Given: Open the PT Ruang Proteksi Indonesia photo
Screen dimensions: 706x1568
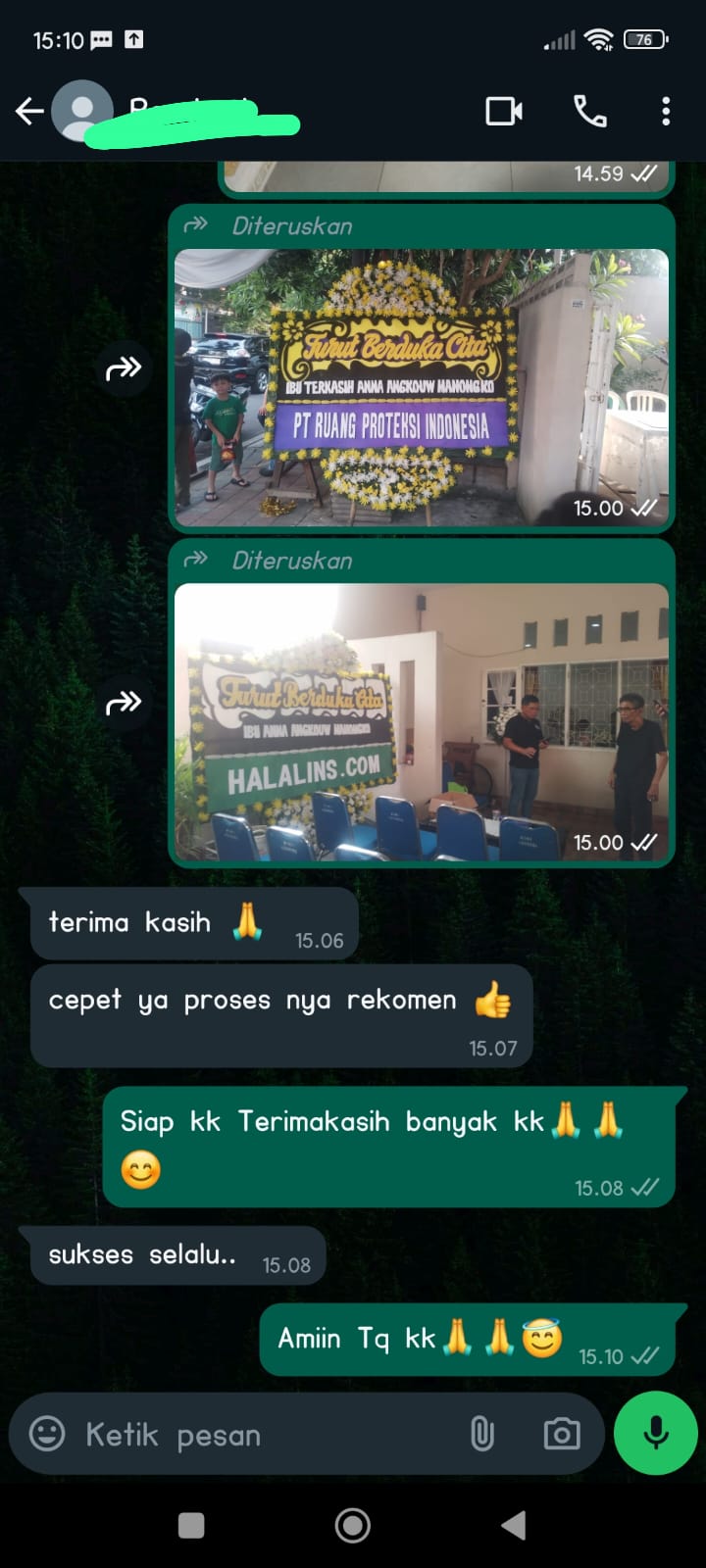Looking at the screenshot, I should tap(422, 386).
